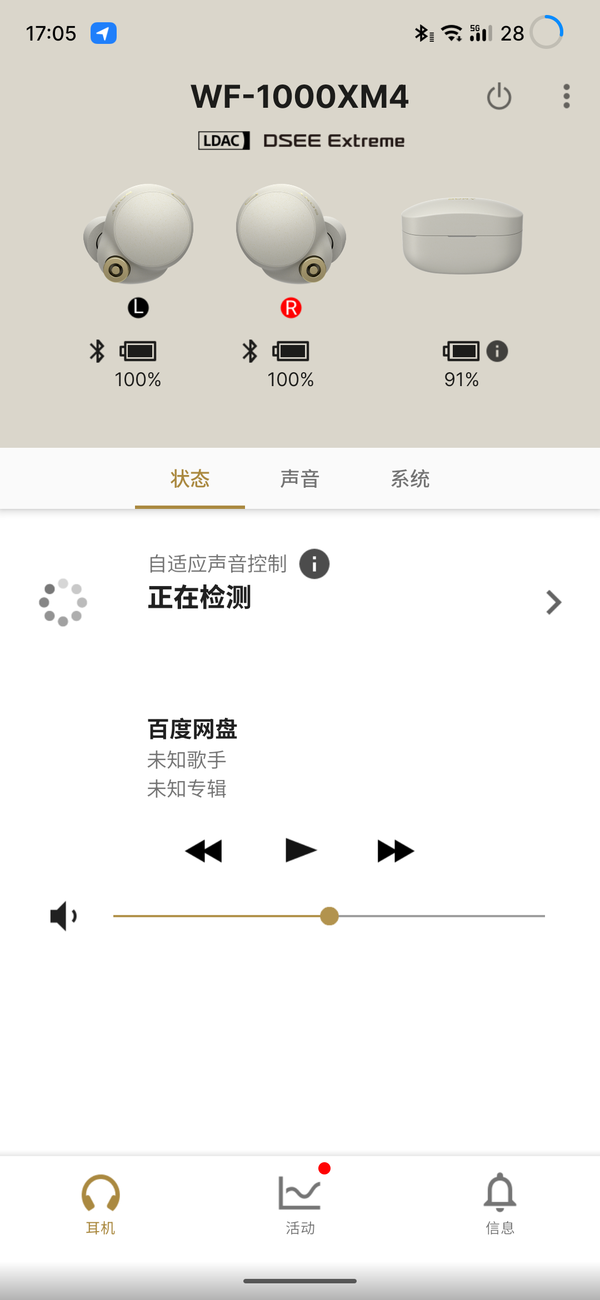Screen dimensions: 600x1300
Task: Open the 信息 notifications tab
Action: [500, 1205]
